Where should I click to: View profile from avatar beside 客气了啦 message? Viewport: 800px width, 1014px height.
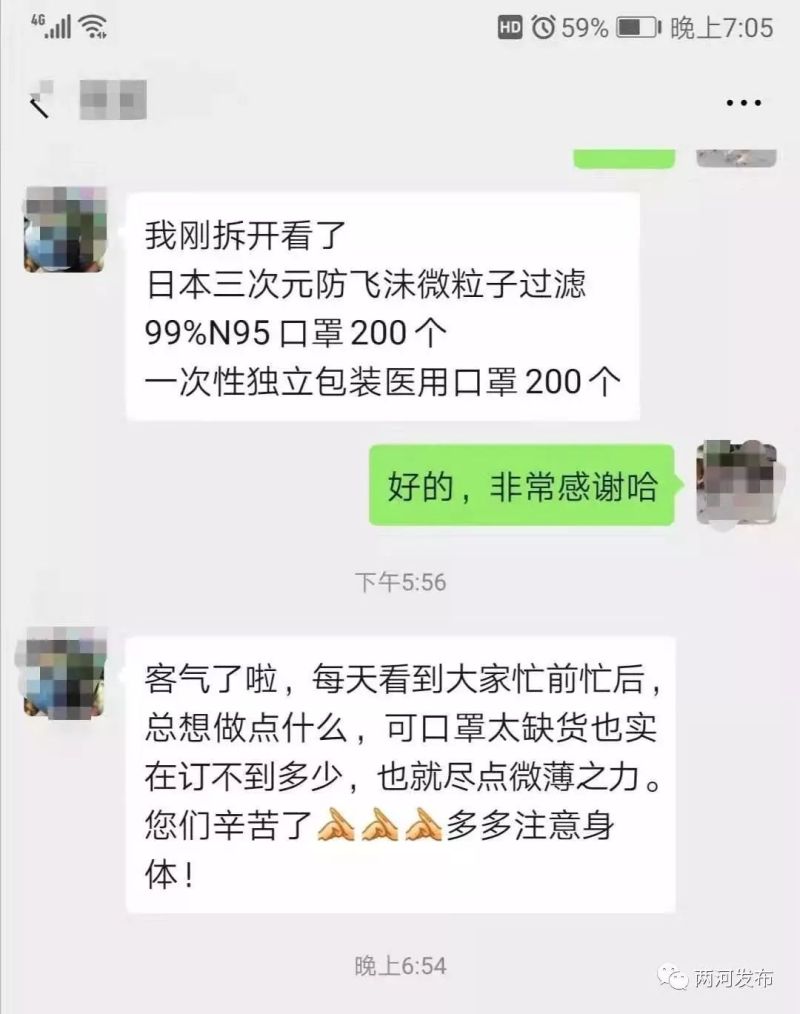(65, 669)
